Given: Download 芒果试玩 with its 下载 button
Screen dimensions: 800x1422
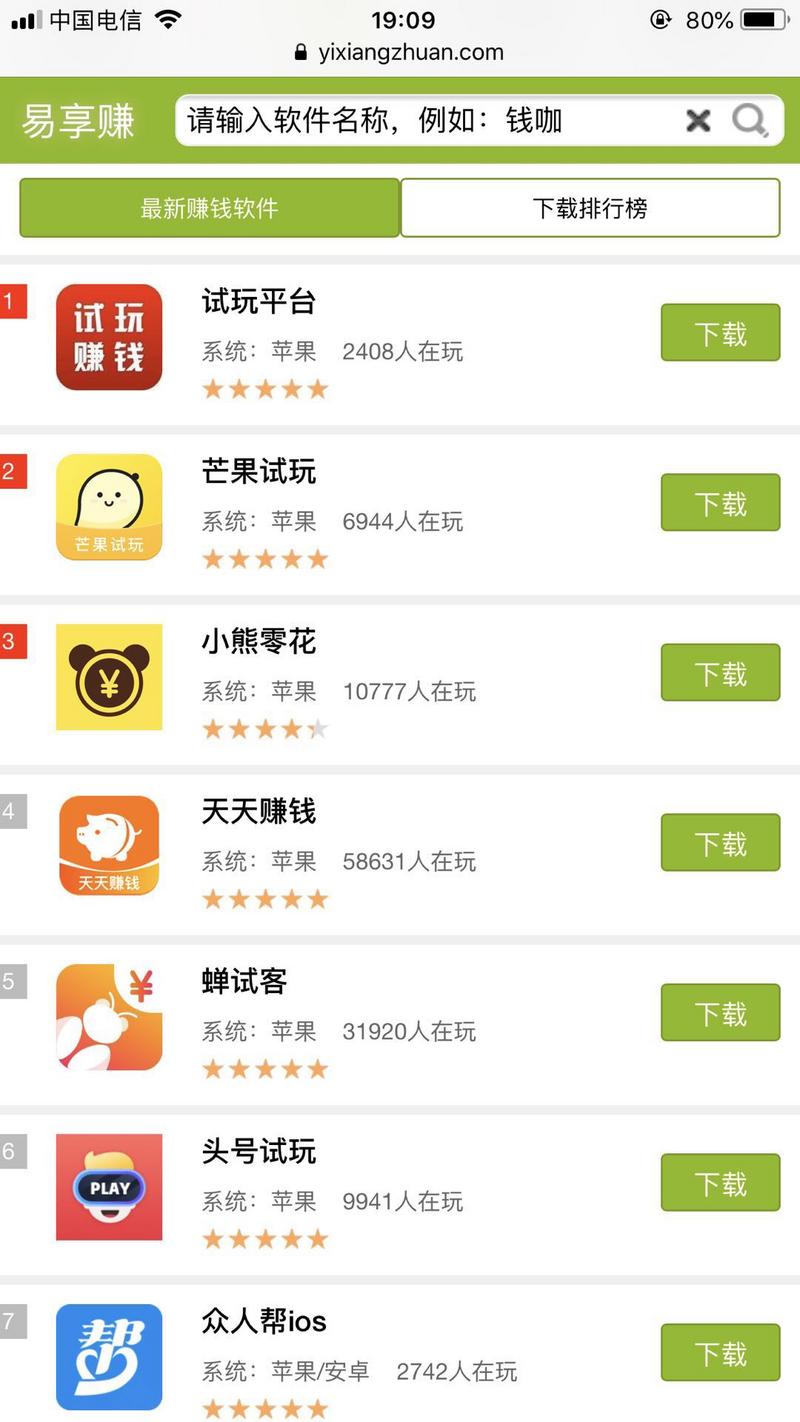Looking at the screenshot, I should pyautogui.click(x=720, y=503).
